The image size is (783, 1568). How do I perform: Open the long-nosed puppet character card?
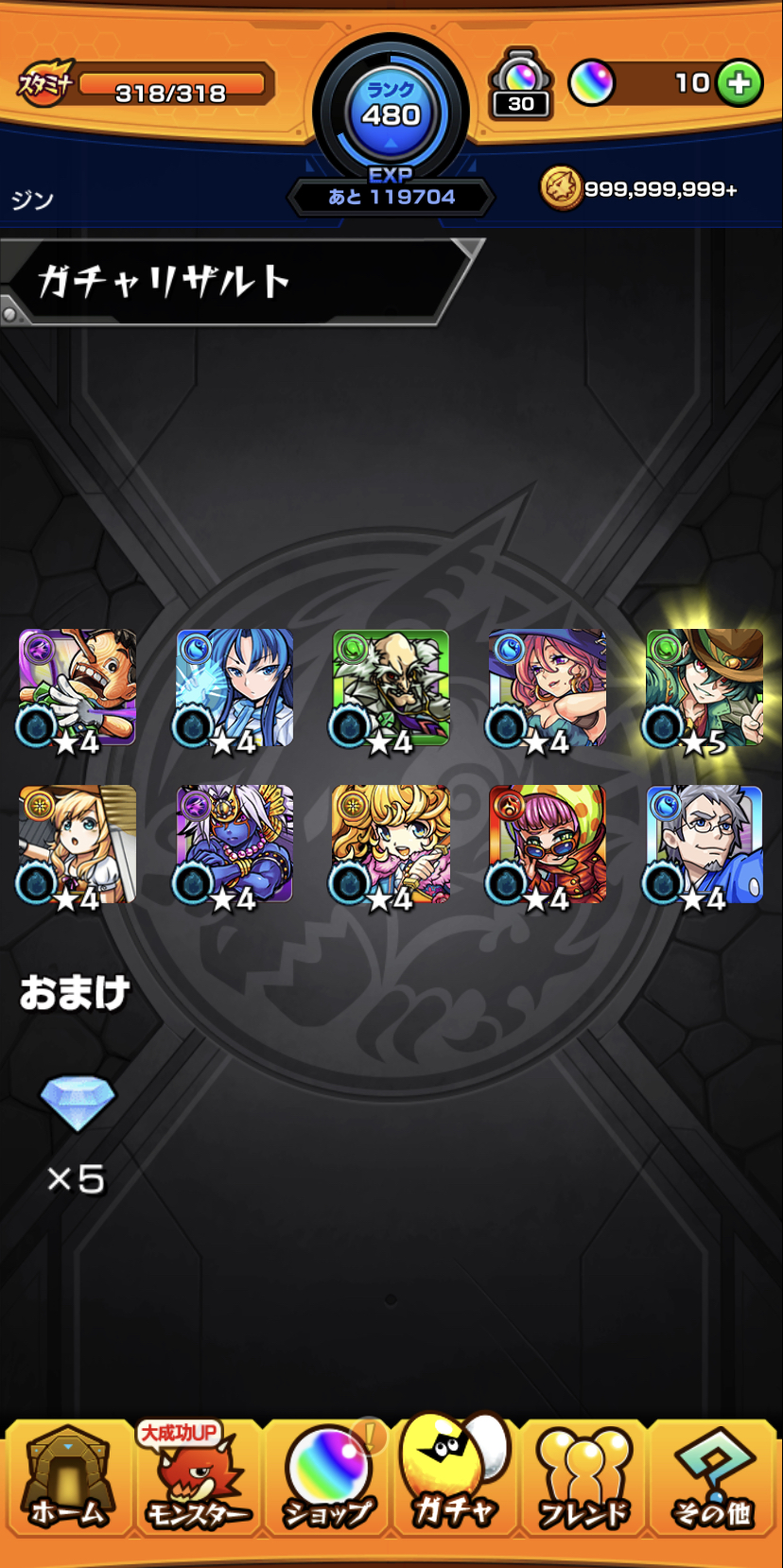point(78,688)
